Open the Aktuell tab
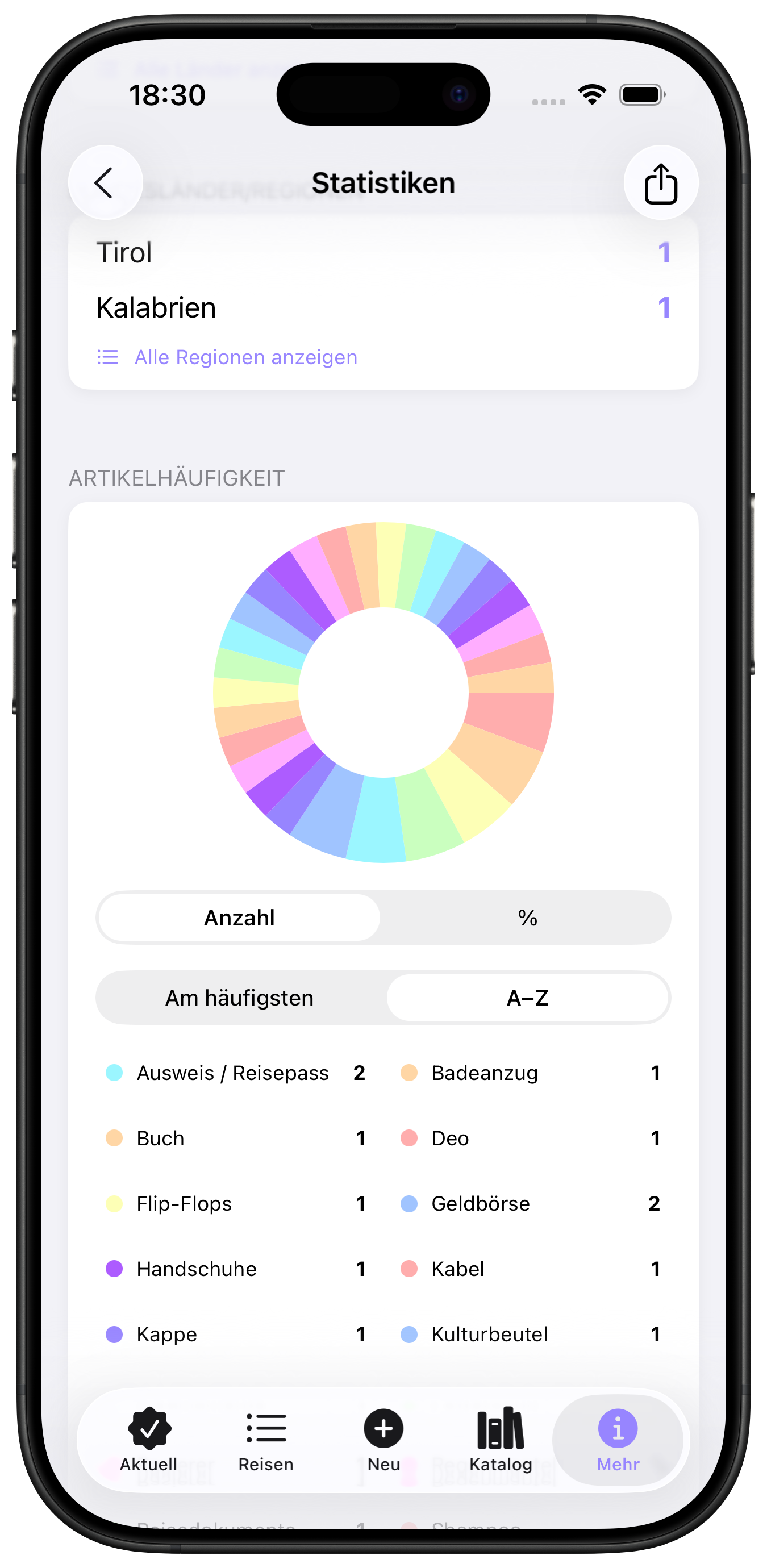 [x=149, y=1440]
